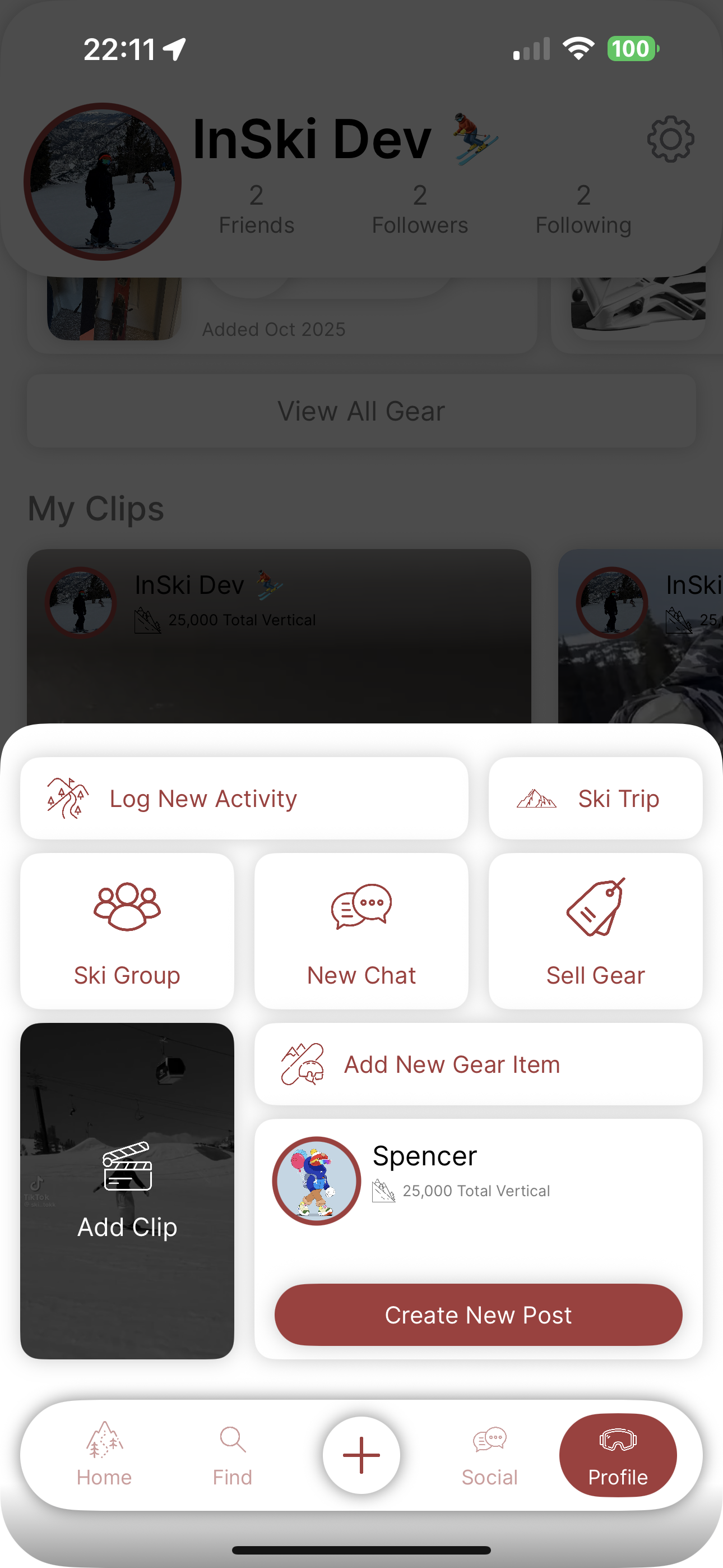Tap the Add Clip tile

pos(127,1191)
